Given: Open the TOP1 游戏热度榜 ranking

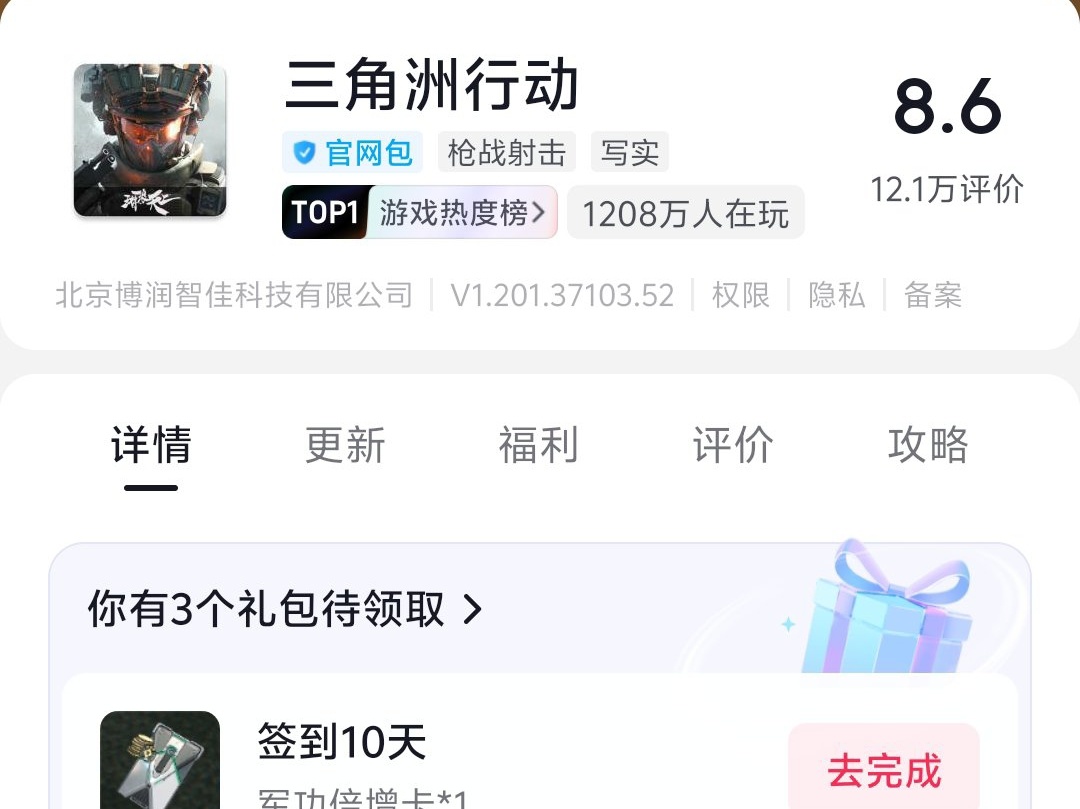Looking at the screenshot, I should (x=419, y=212).
